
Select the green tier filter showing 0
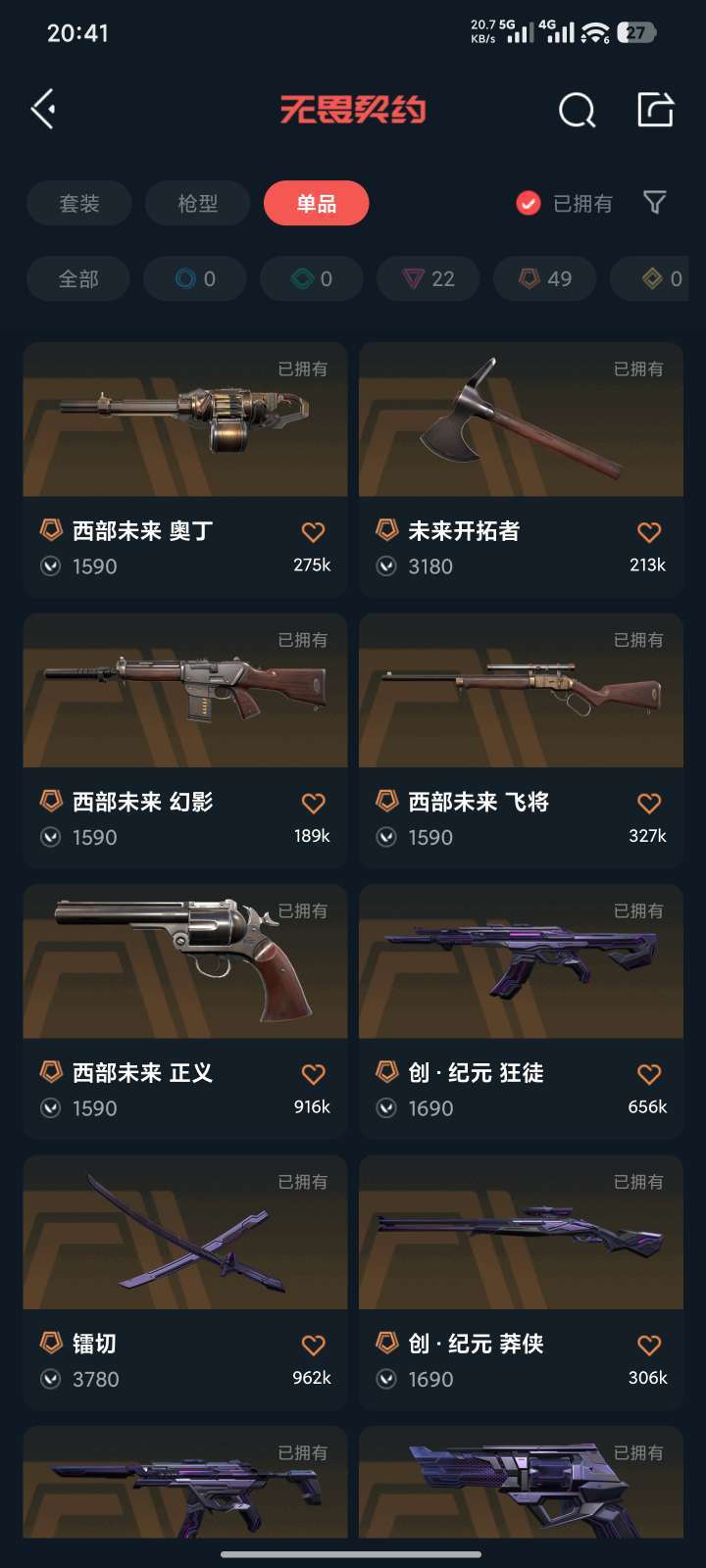311,278
